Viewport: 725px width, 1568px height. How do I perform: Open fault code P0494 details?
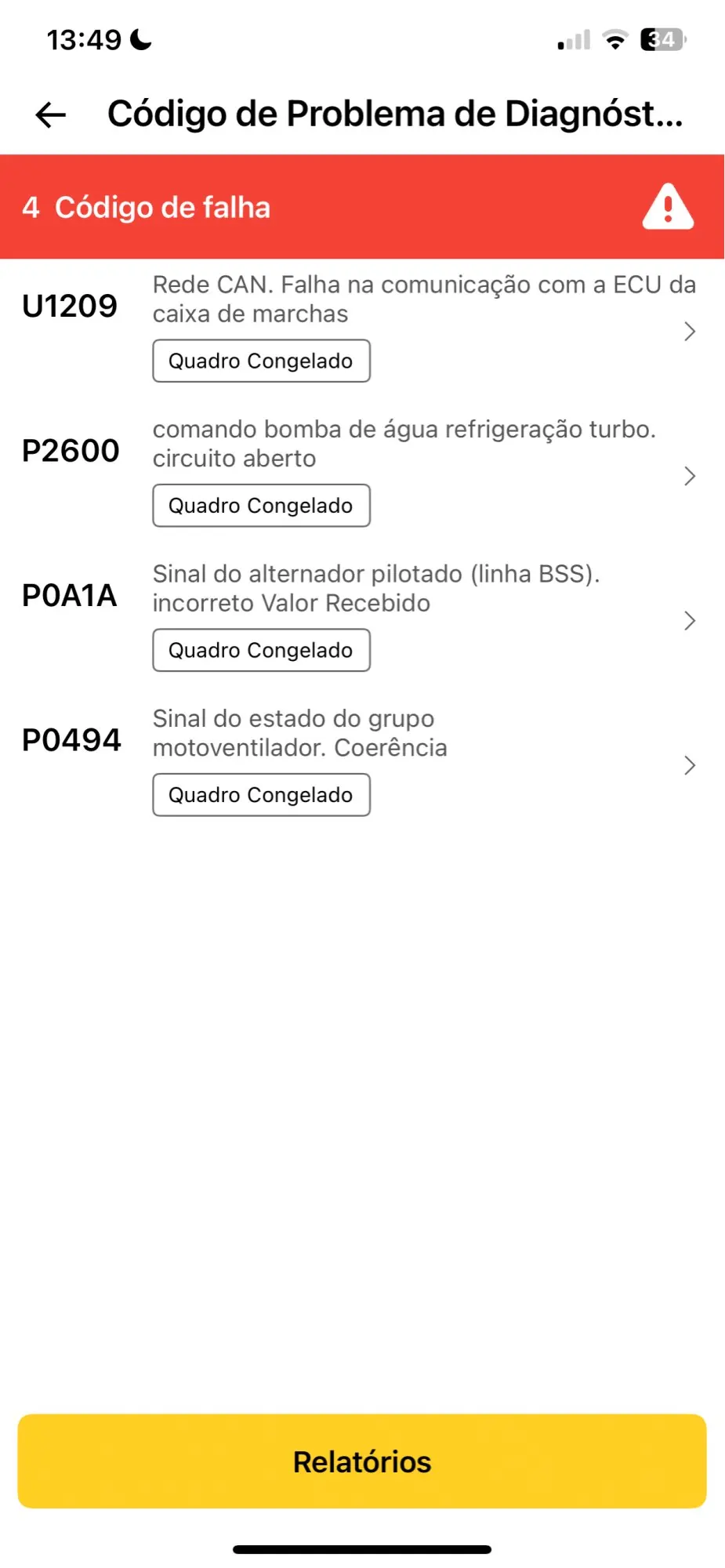click(362, 765)
